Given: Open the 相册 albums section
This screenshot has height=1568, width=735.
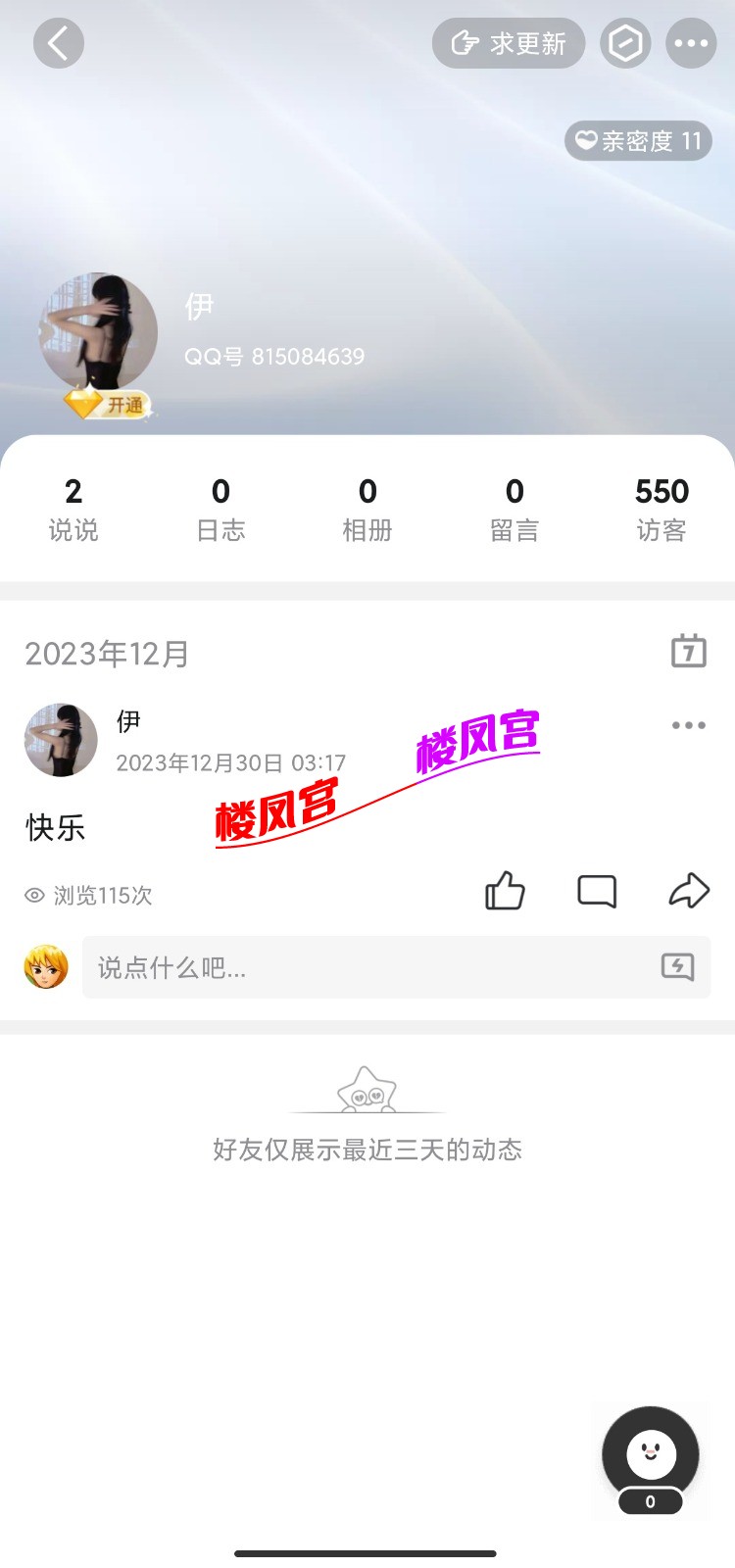Looking at the screenshot, I should click(x=367, y=510).
